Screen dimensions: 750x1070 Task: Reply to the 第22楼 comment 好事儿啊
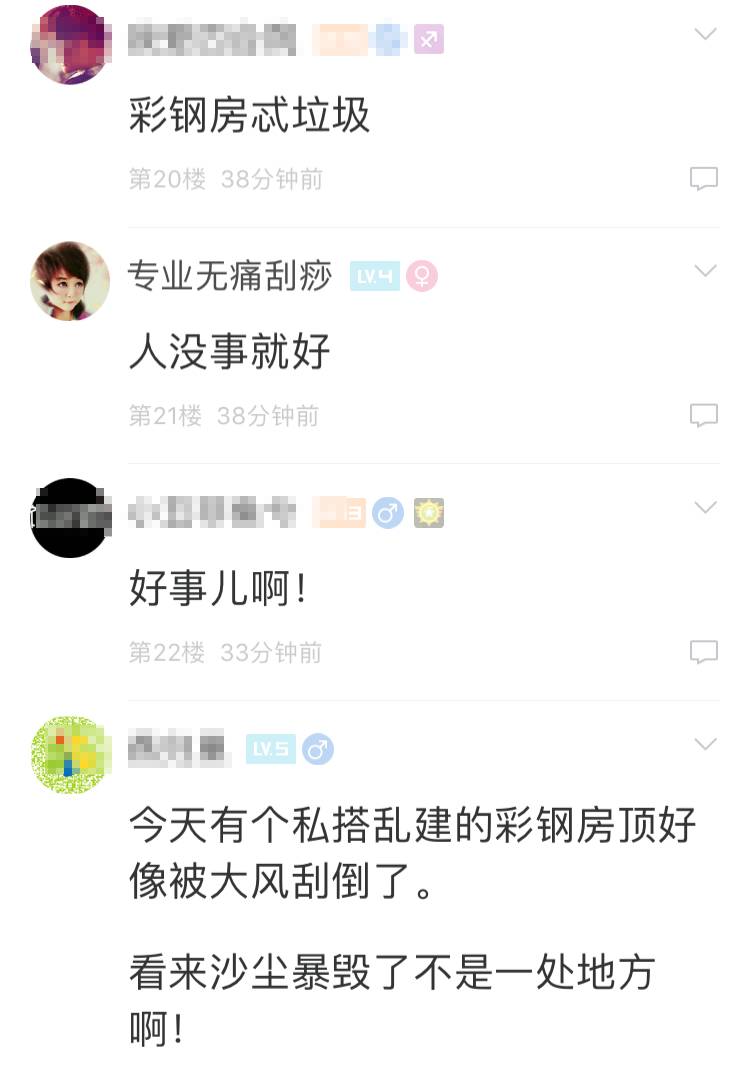(704, 652)
